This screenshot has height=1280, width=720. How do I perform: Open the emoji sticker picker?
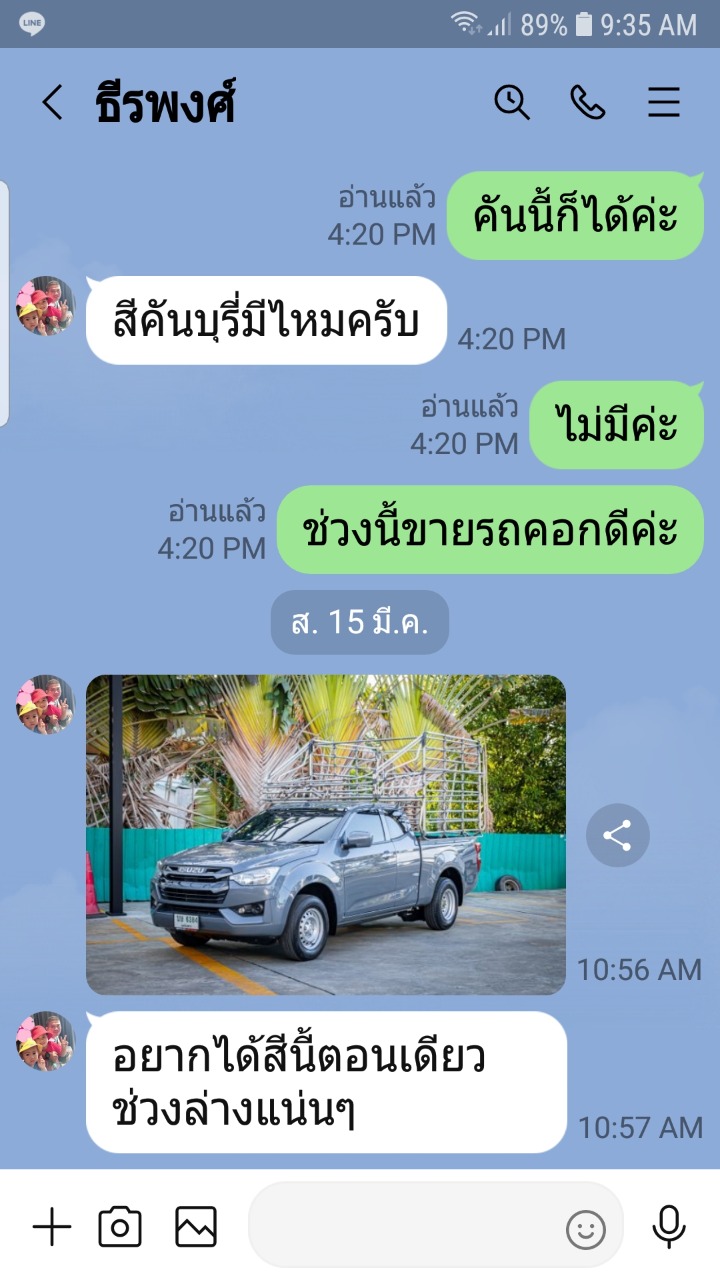coord(586,1229)
